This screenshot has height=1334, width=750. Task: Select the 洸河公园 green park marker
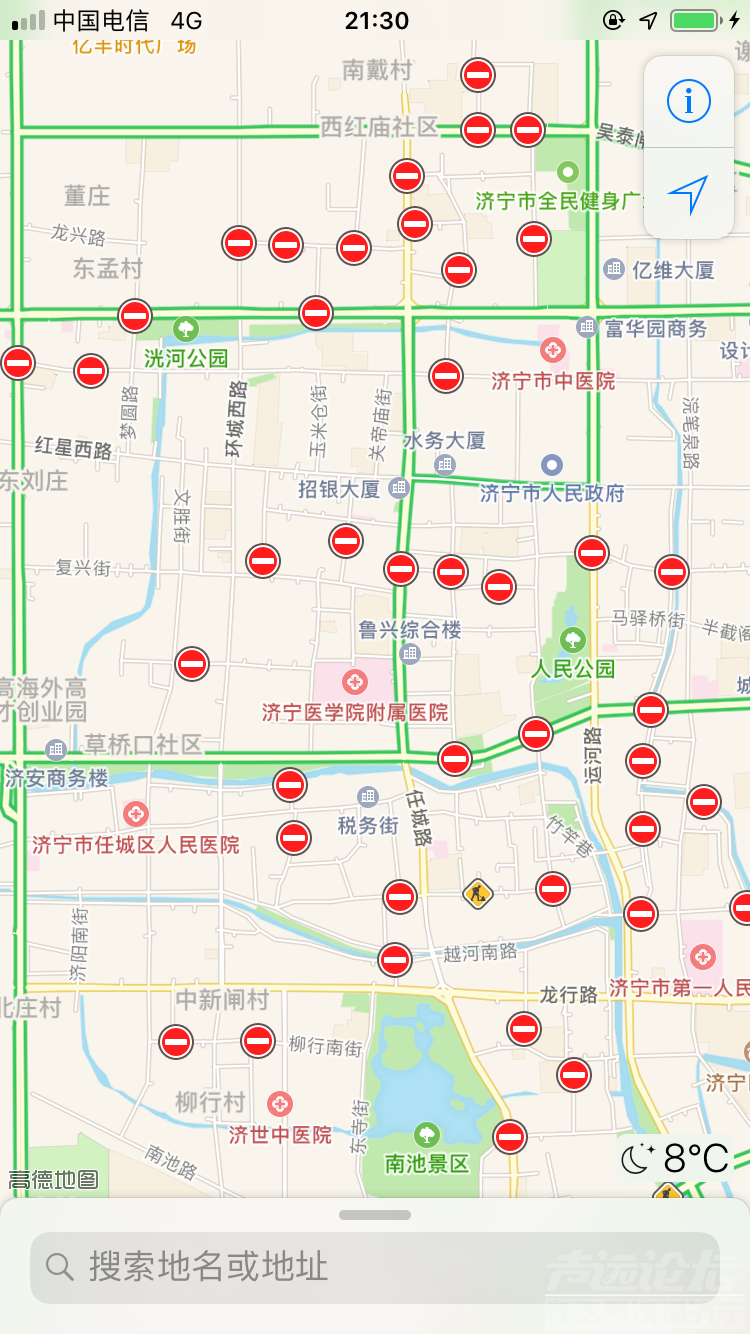tap(185, 329)
